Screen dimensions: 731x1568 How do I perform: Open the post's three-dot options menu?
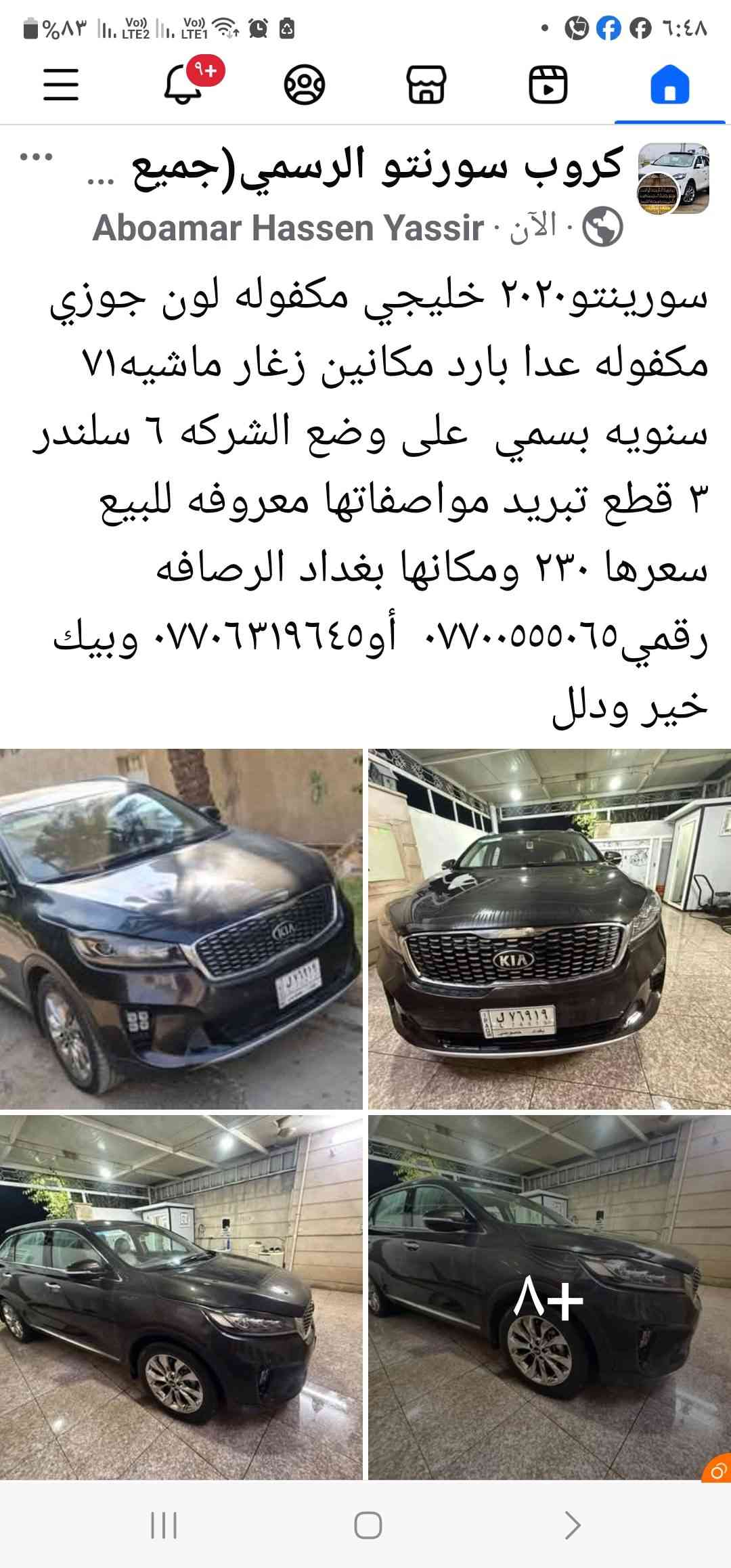tap(37, 158)
